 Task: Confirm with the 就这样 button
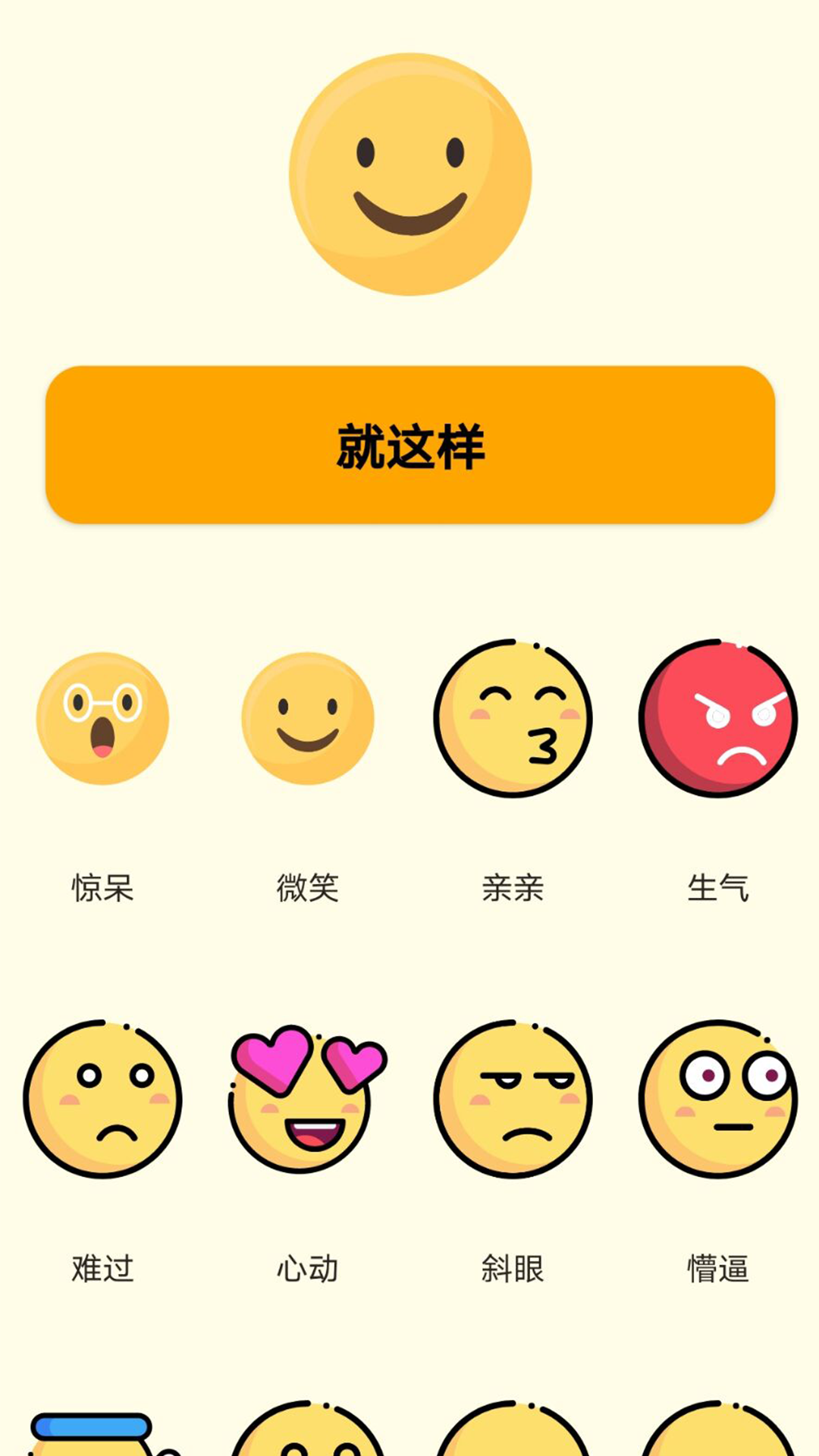pyautogui.click(x=409, y=445)
